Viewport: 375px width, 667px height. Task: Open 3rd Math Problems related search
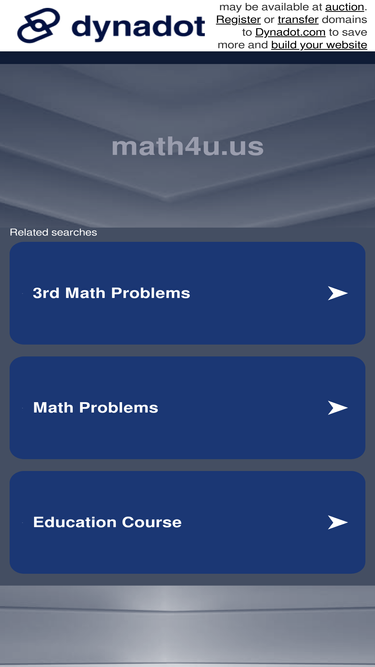[x=188, y=293]
